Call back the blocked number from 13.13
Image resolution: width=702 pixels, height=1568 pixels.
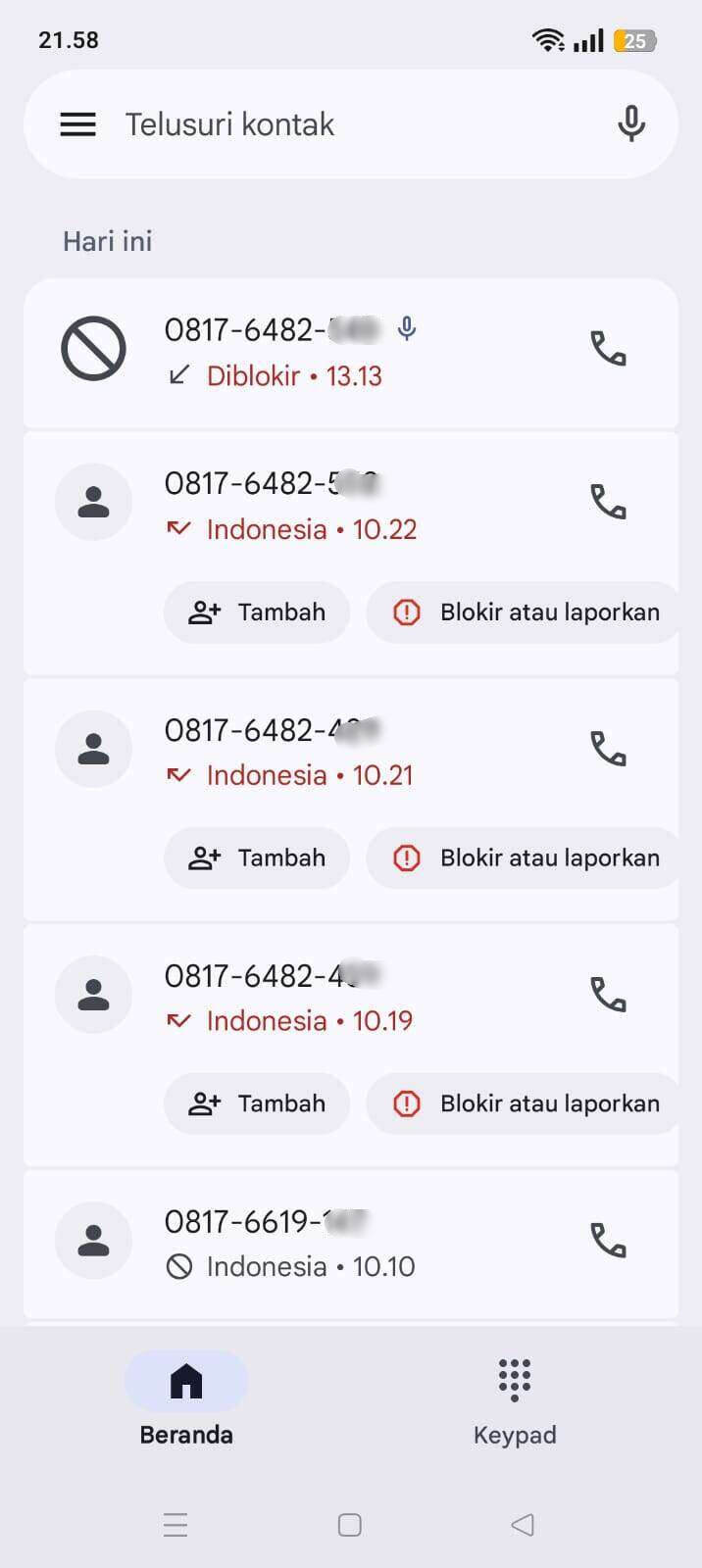(608, 349)
